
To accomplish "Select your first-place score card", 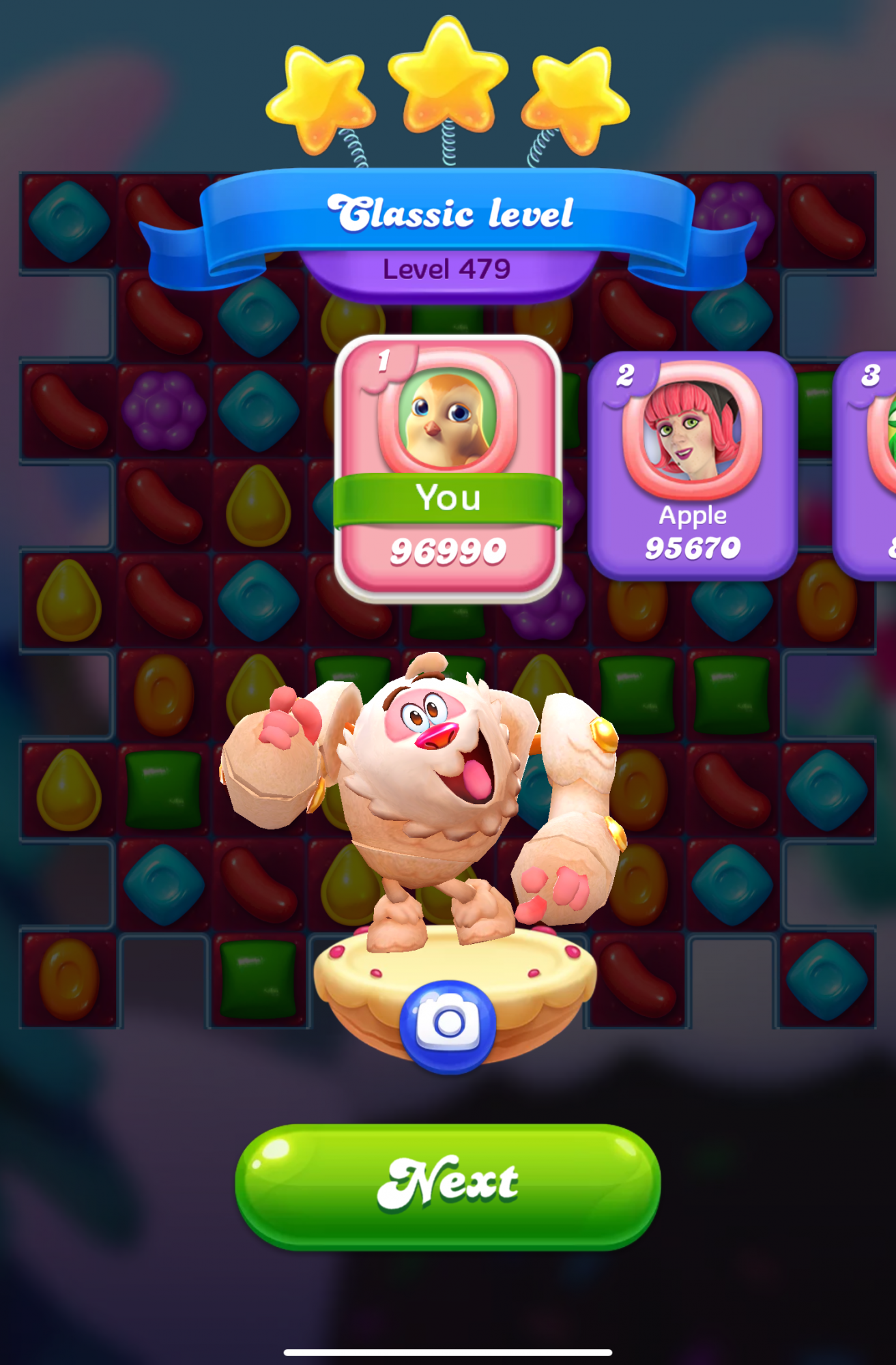I will (448, 468).
